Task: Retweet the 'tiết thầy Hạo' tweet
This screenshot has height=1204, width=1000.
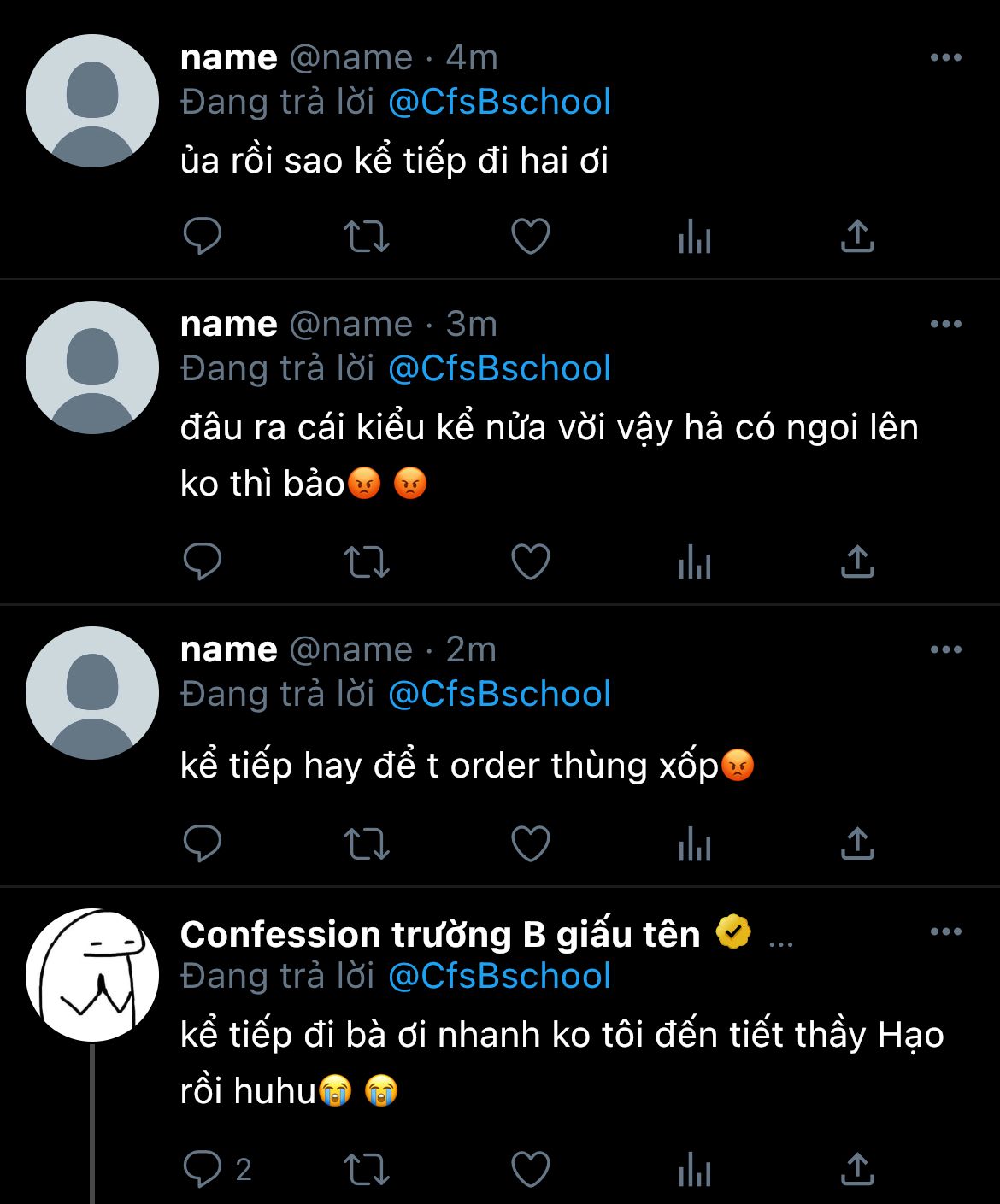Action: (x=366, y=1169)
